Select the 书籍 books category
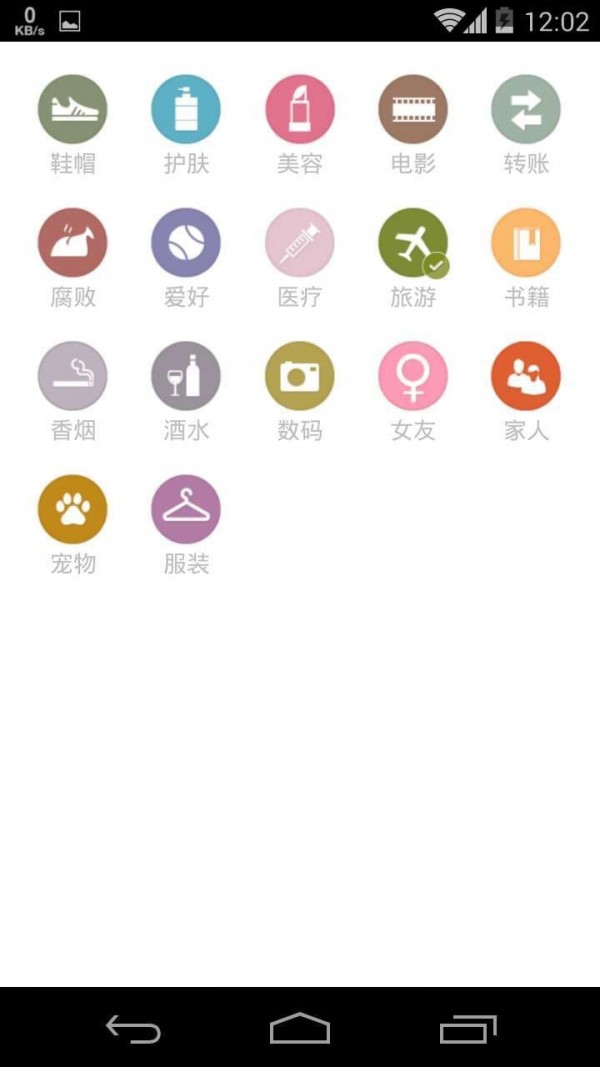This screenshot has height=1067, width=600. pos(526,243)
